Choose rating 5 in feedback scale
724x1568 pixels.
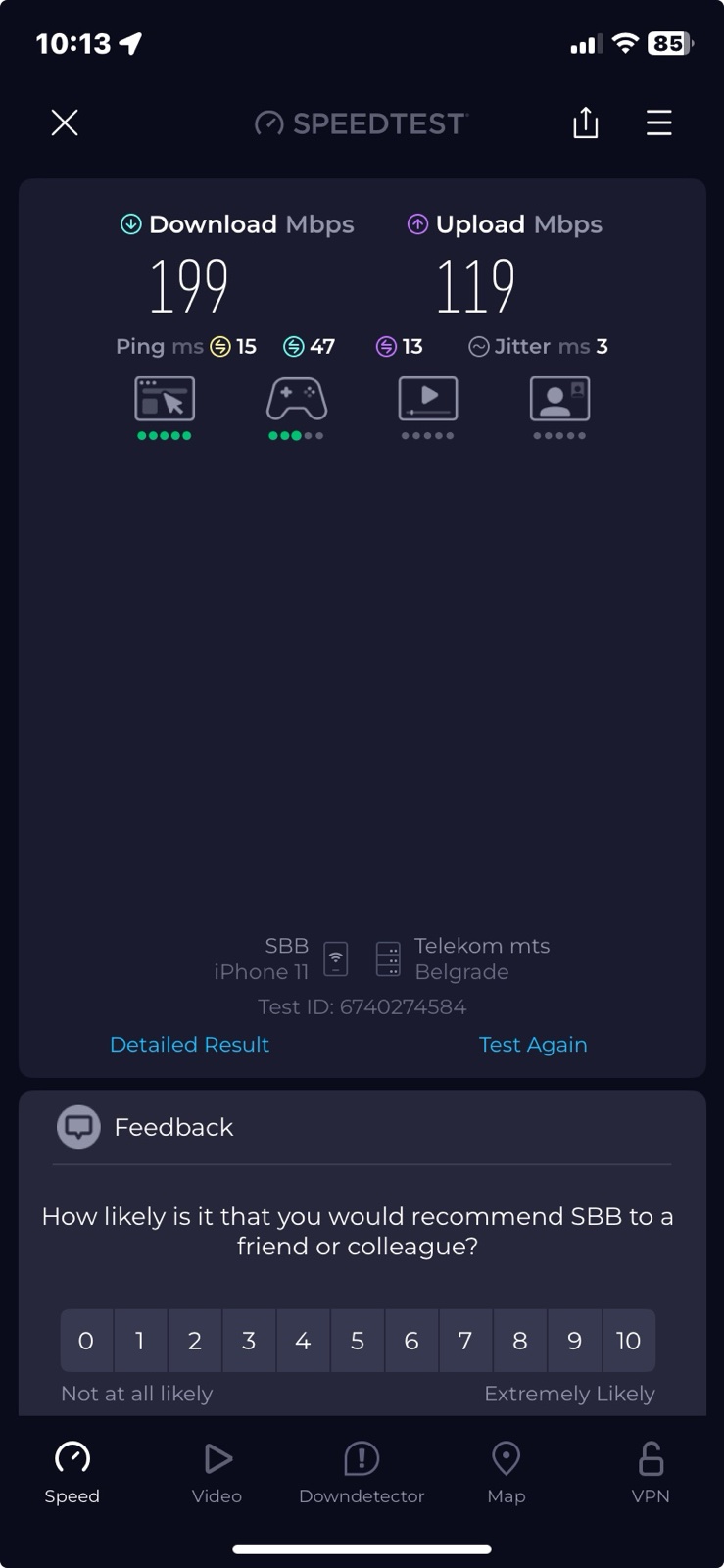click(x=358, y=1341)
